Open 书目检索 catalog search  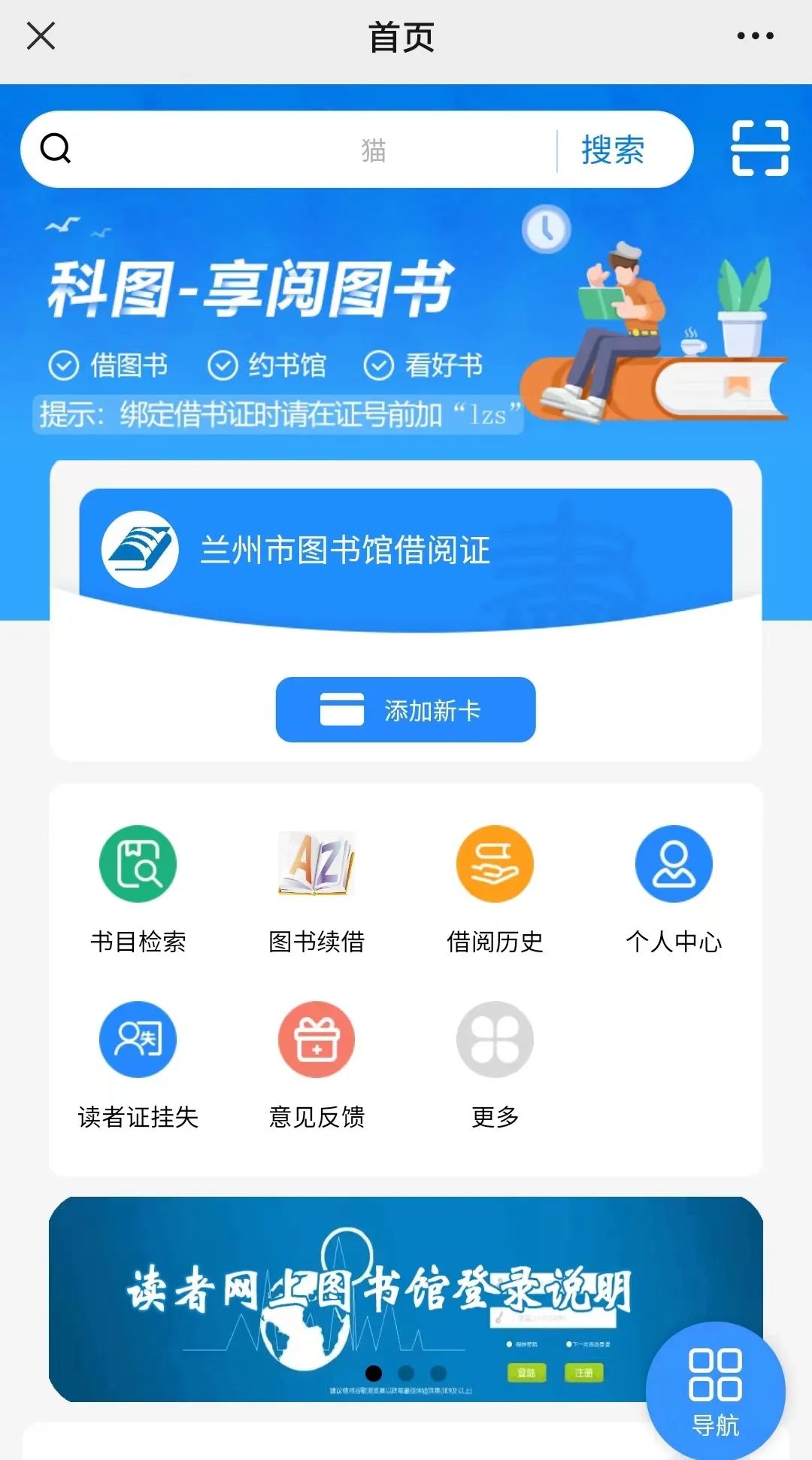(x=138, y=888)
